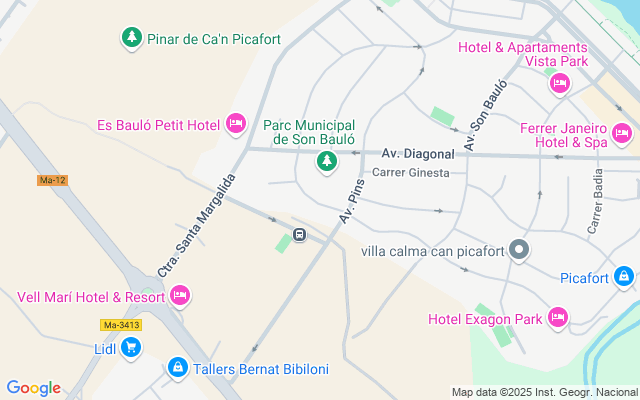Select the Hotel Exagon Park pin
The height and width of the screenshot is (400, 640).
click(558, 319)
